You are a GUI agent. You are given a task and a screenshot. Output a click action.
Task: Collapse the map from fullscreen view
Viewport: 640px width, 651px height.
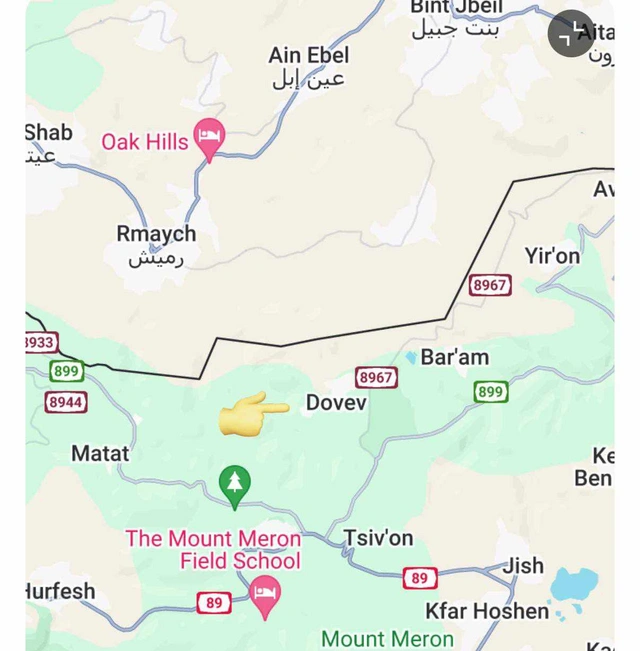tap(571, 33)
